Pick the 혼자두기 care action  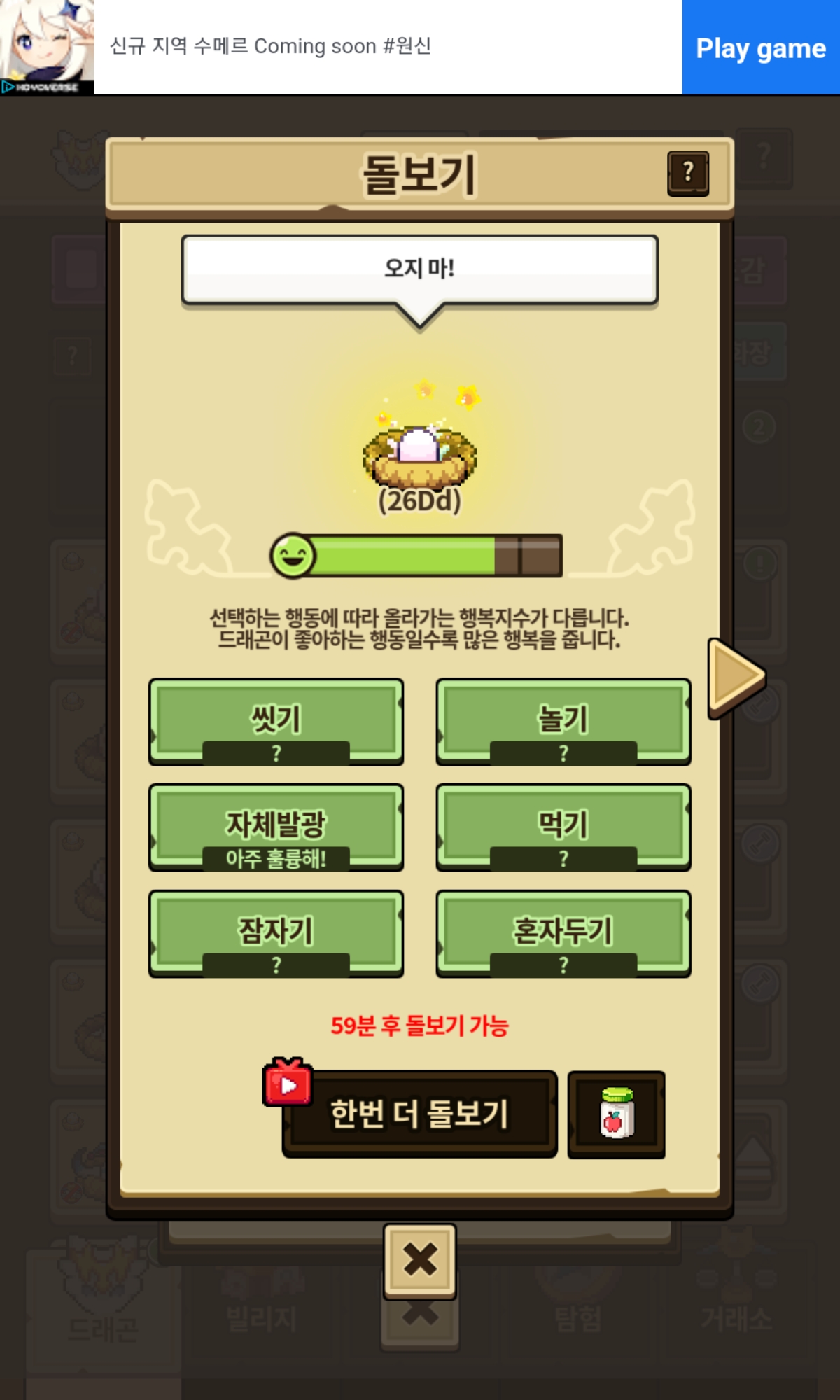pyautogui.click(x=563, y=934)
